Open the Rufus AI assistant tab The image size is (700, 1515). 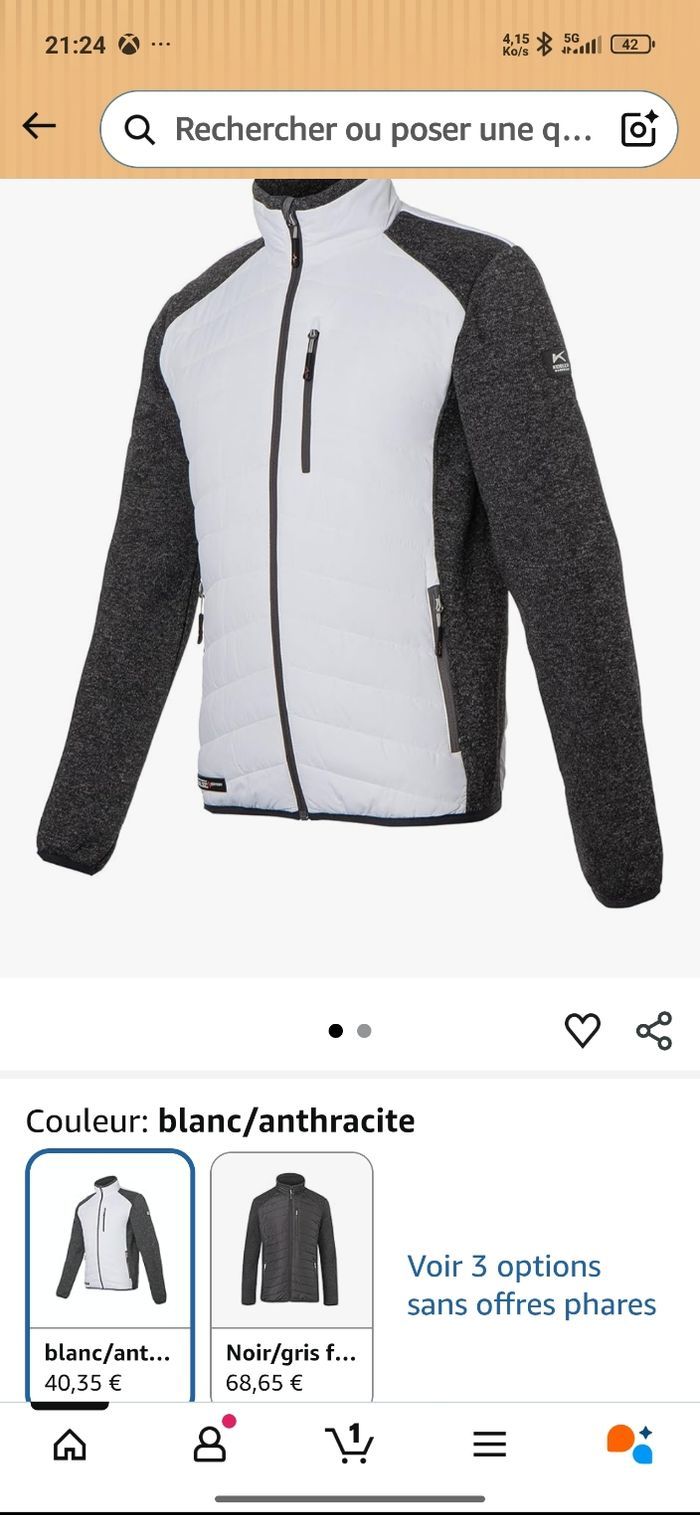click(x=629, y=1444)
